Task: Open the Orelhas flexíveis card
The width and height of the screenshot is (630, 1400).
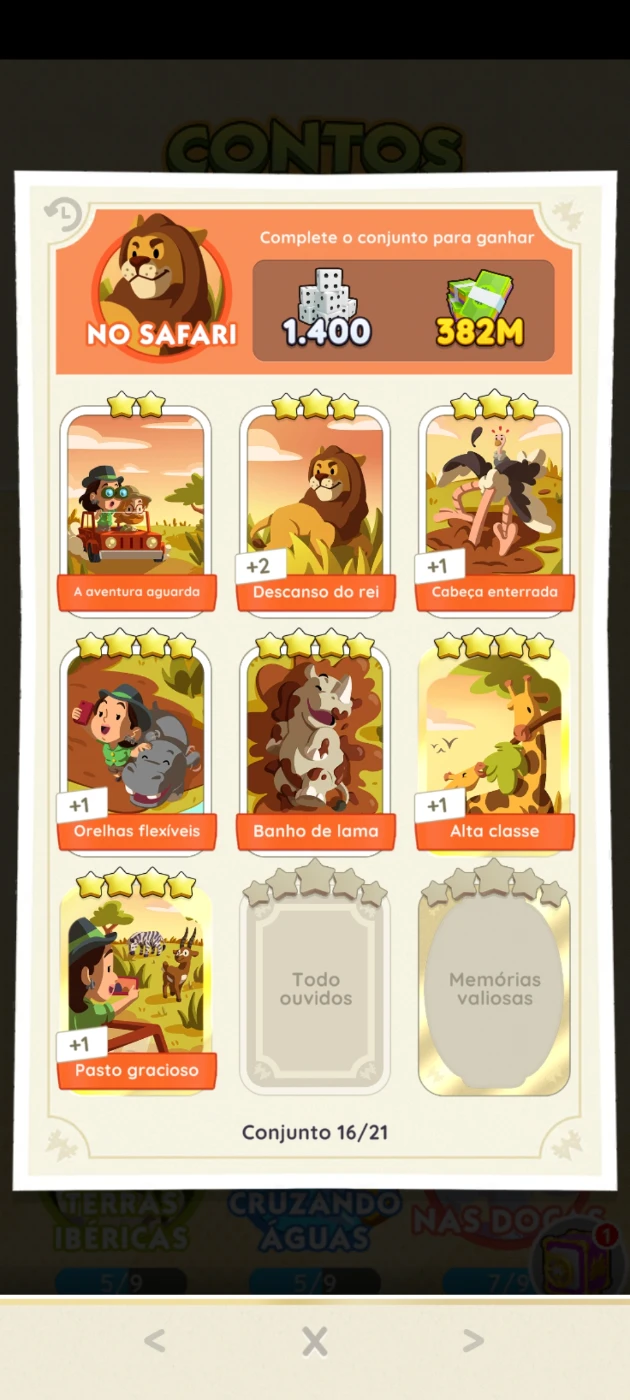Action: (x=136, y=741)
